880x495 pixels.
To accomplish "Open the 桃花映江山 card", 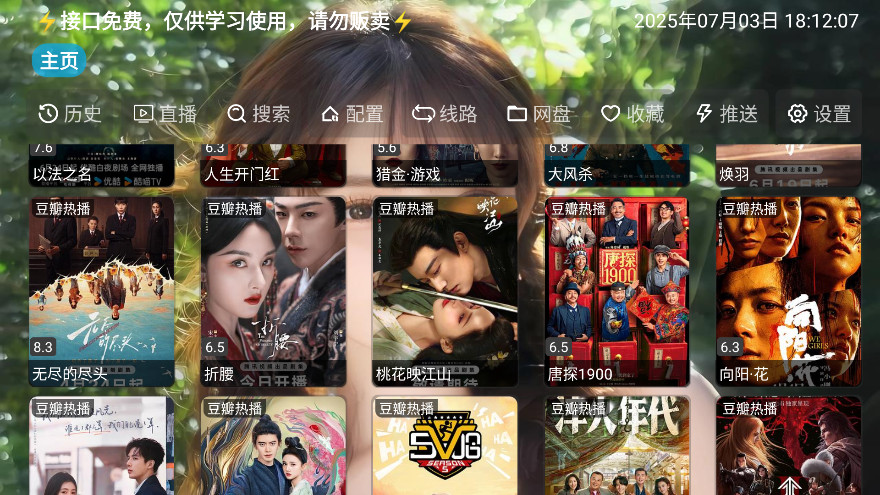I will tap(445, 291).
